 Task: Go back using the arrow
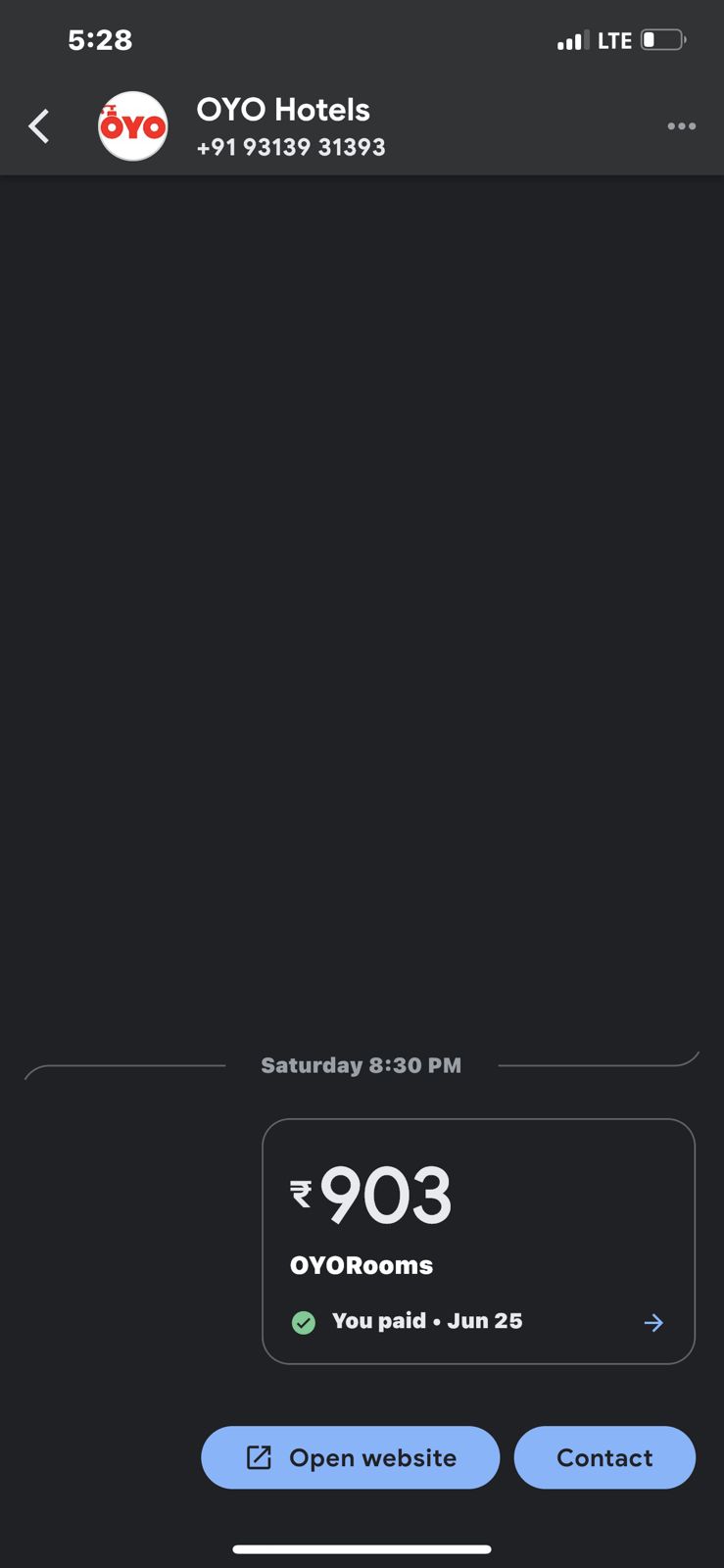[x=39, y=126]
